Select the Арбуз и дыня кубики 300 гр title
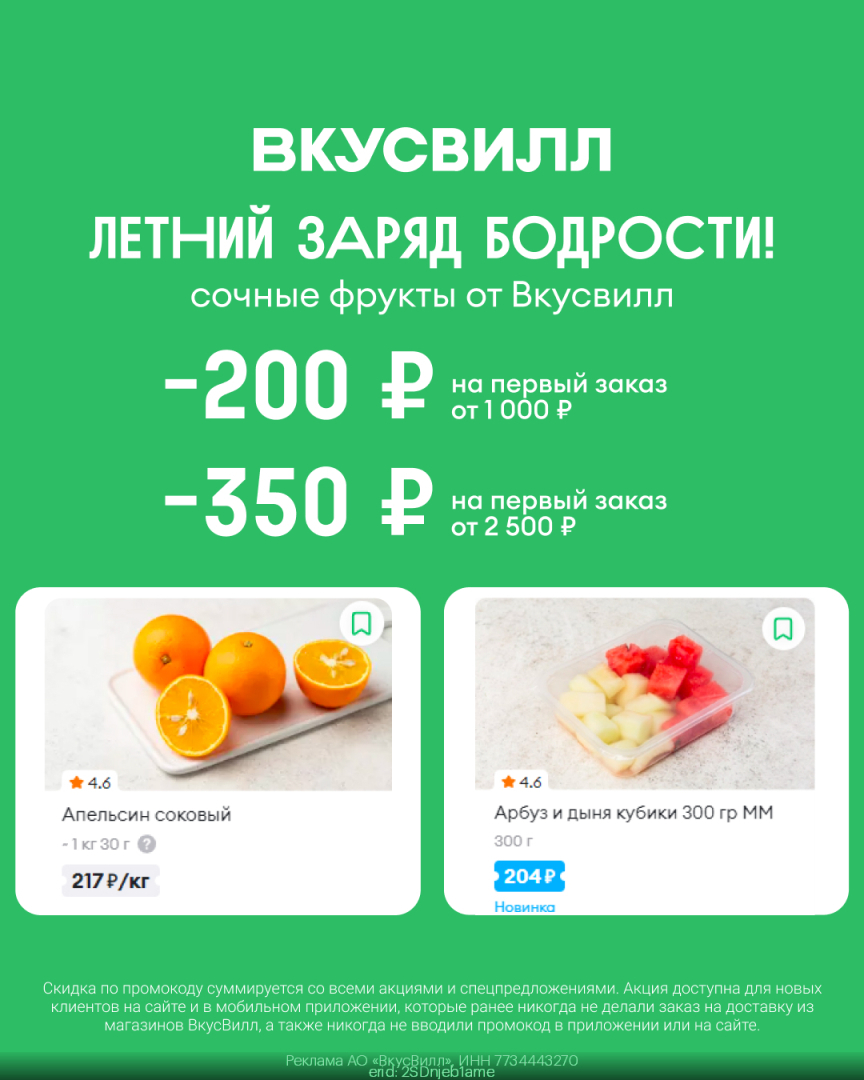The width and height of the screenshot is (864, 1080). click(x=636, y=814)
